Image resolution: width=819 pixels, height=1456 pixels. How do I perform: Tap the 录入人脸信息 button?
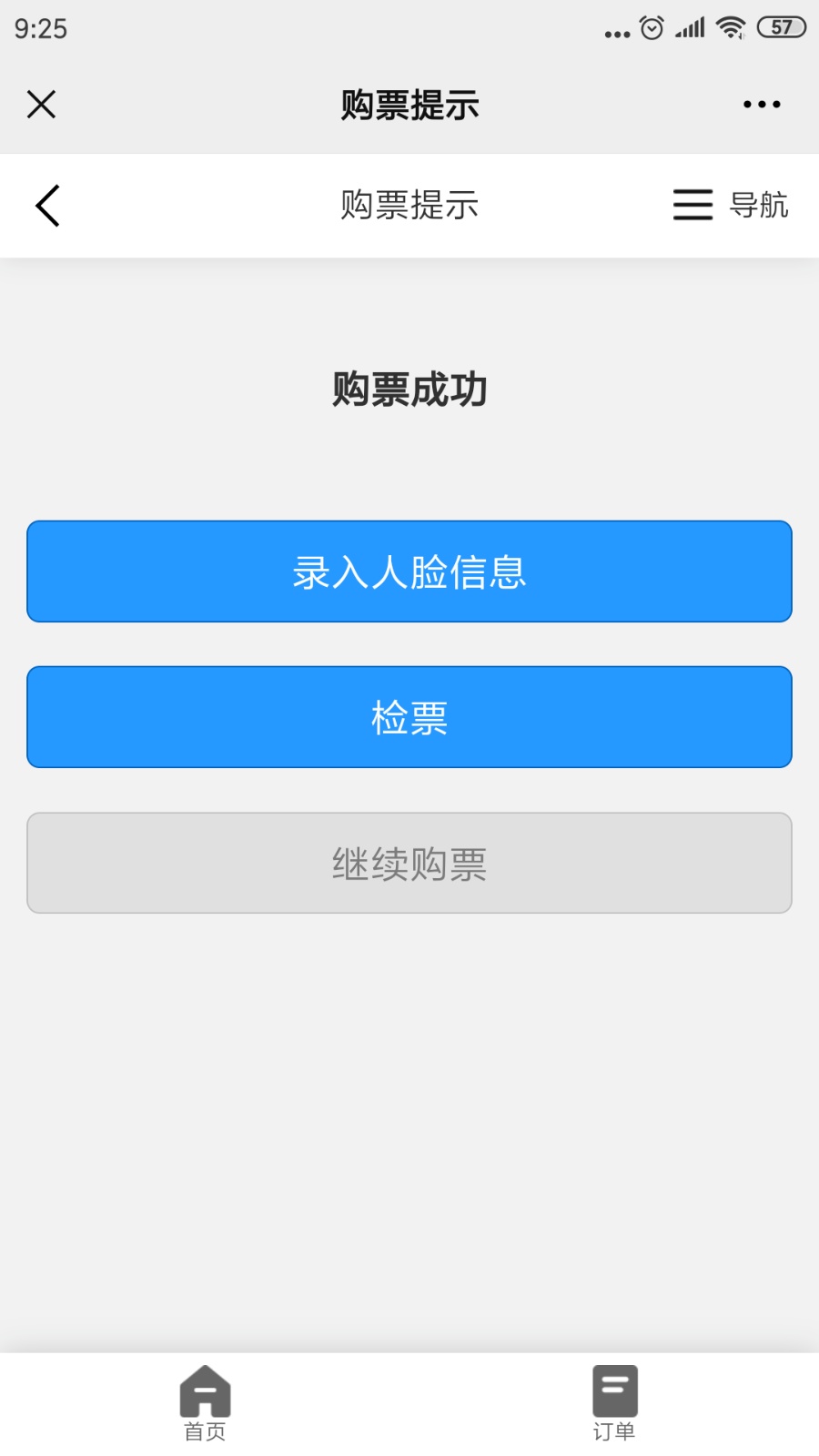[x=409, y=571]
